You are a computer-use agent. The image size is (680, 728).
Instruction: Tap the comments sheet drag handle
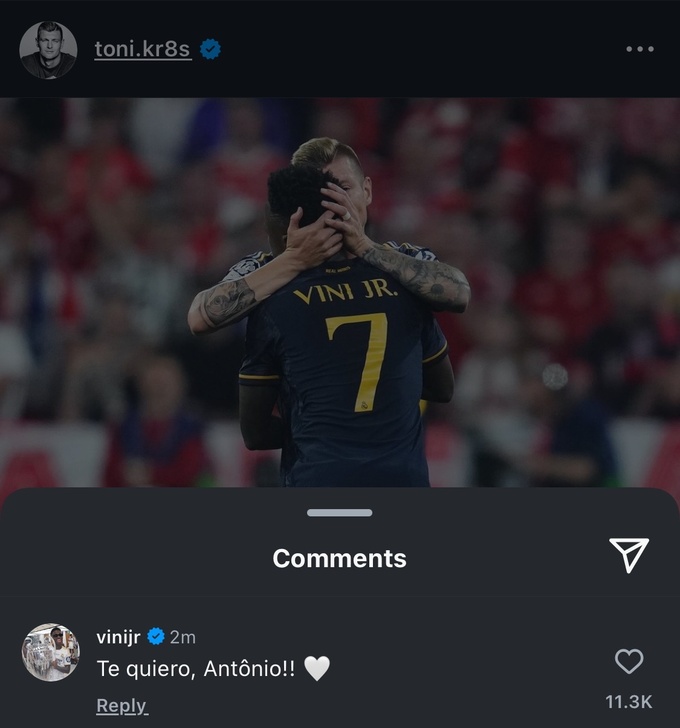(x=340, y=513)
